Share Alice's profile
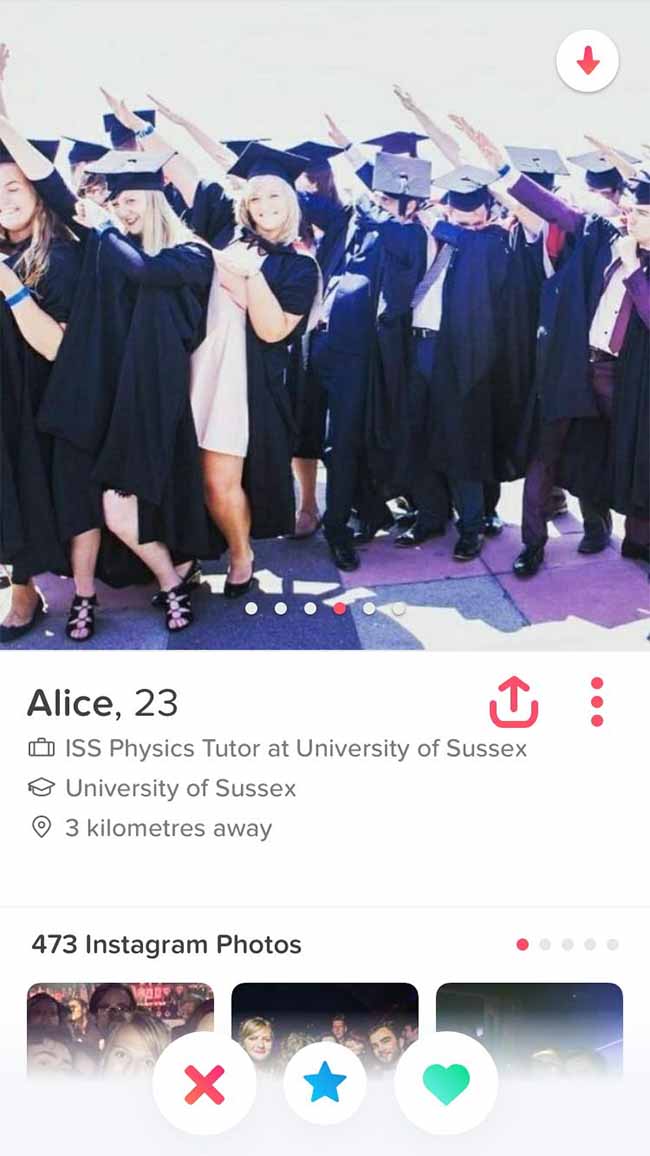 click(x=514, y=703)
